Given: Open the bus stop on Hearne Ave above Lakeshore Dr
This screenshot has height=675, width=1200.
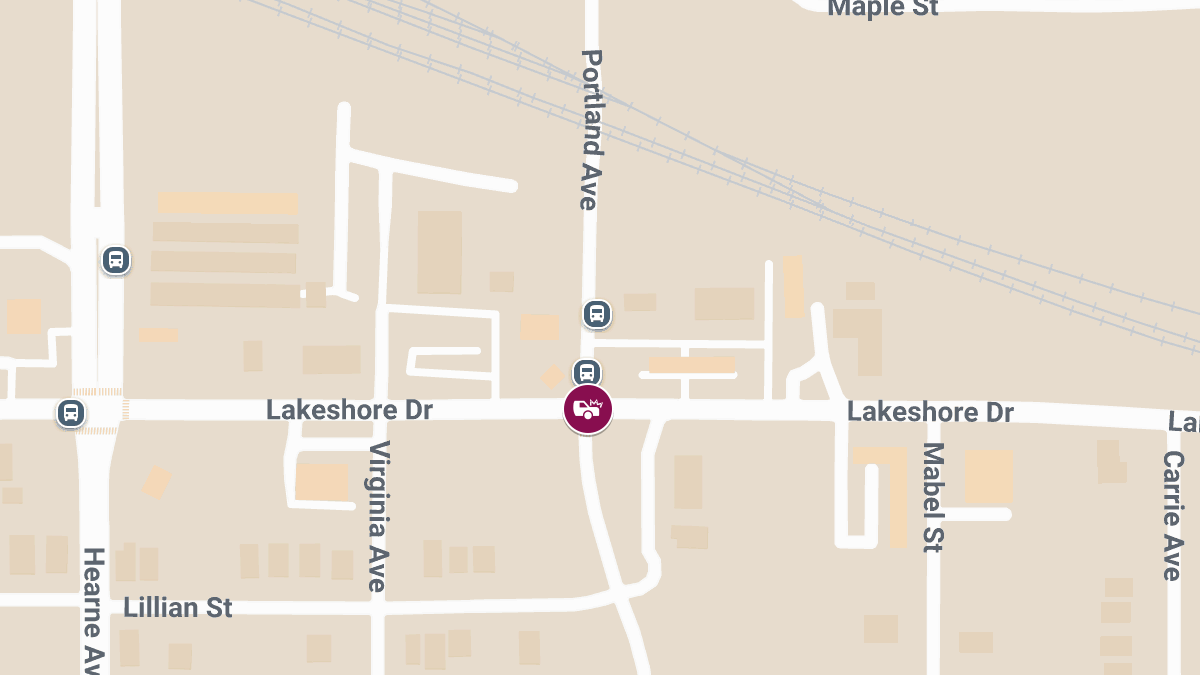Looking at the screenshot, I should point(116,260).
